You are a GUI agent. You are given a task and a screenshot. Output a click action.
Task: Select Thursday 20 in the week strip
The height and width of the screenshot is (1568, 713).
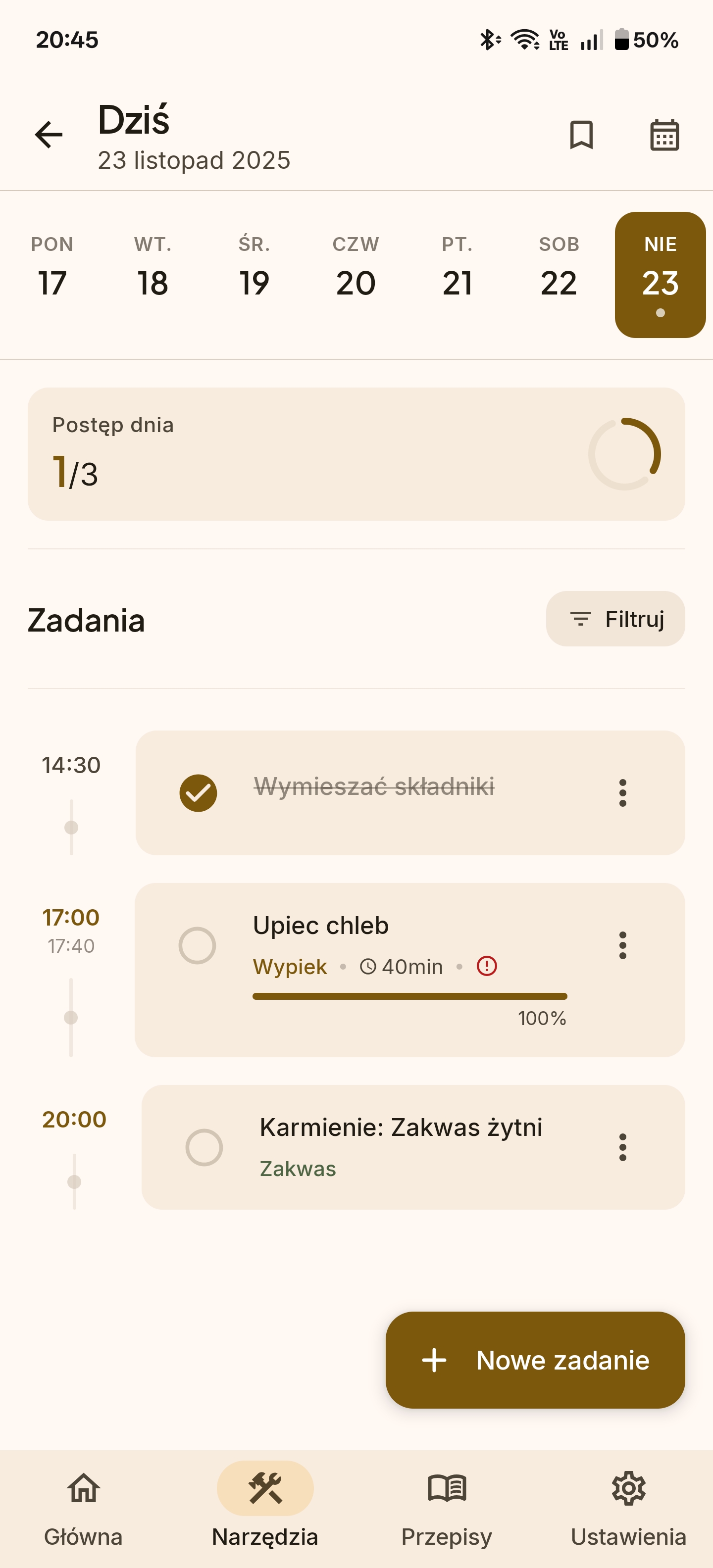pos(356,268)
